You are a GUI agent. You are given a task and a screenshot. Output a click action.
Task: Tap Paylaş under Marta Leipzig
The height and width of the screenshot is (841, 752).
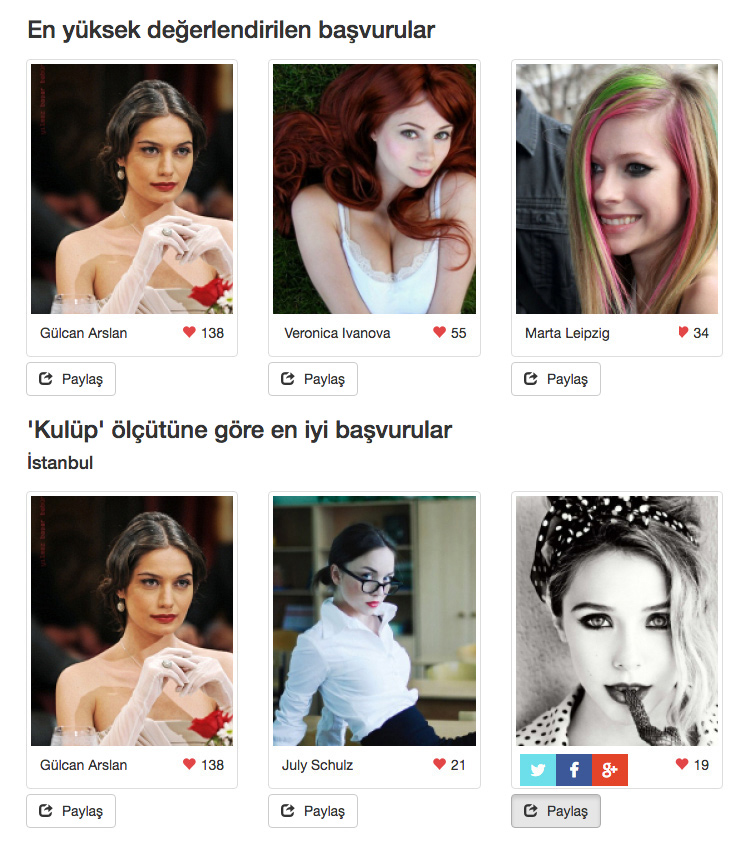coord(555,379)
